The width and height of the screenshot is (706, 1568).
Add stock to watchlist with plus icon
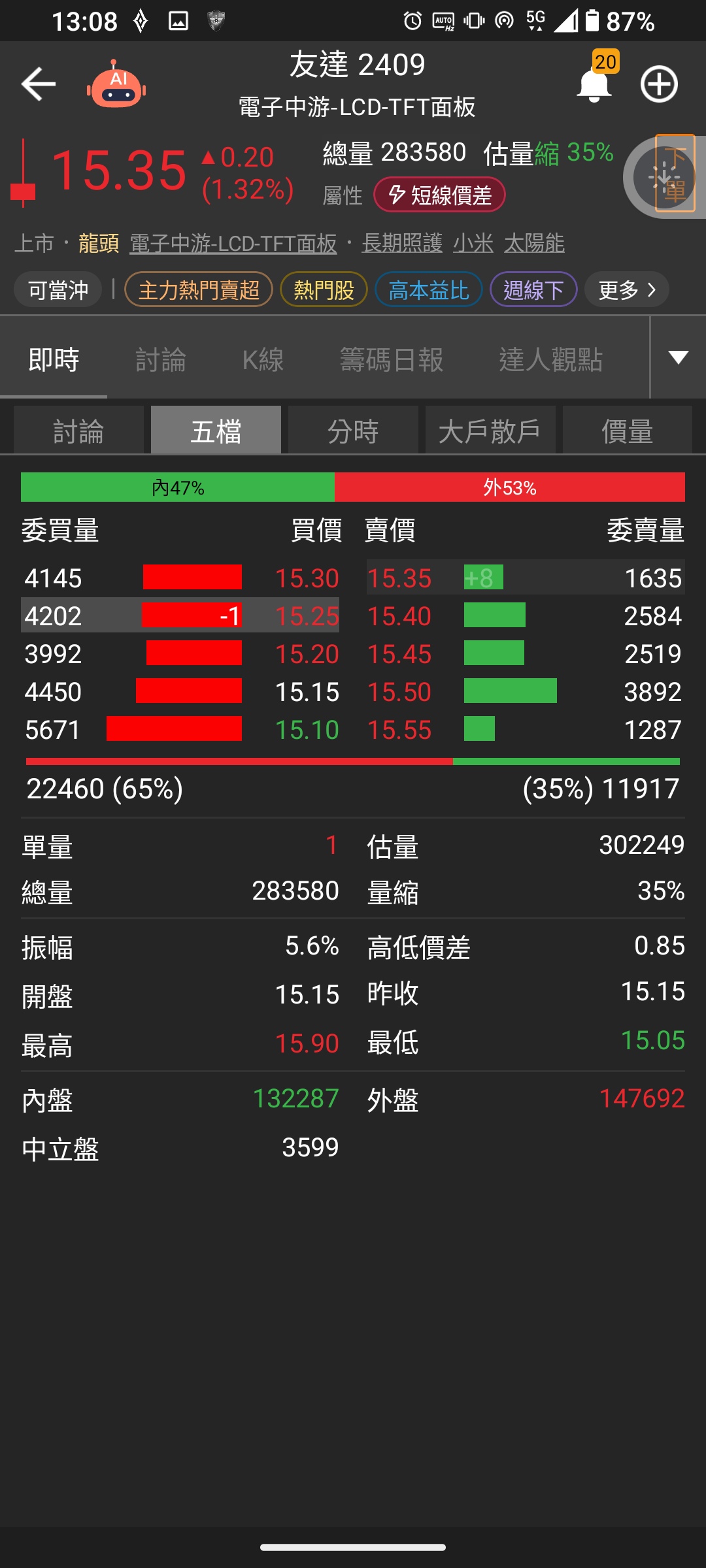click(659, 84)
